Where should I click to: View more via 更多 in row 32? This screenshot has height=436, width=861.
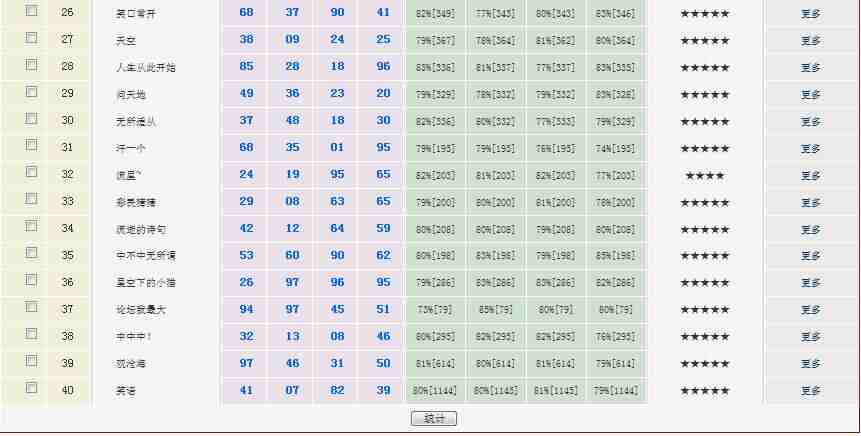point(810,176)
